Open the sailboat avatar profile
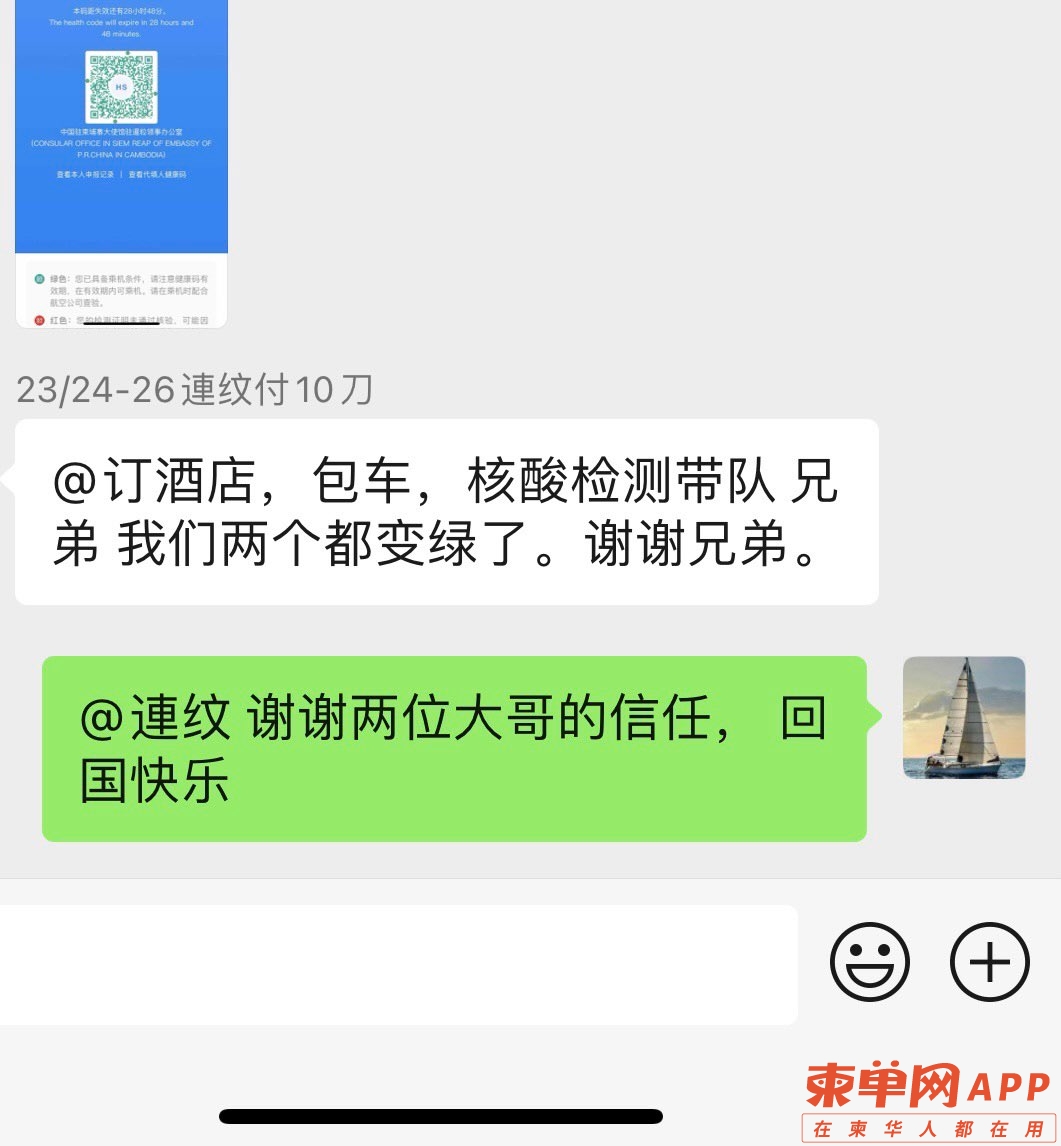1061x1146 pixels. coord(964,717)
